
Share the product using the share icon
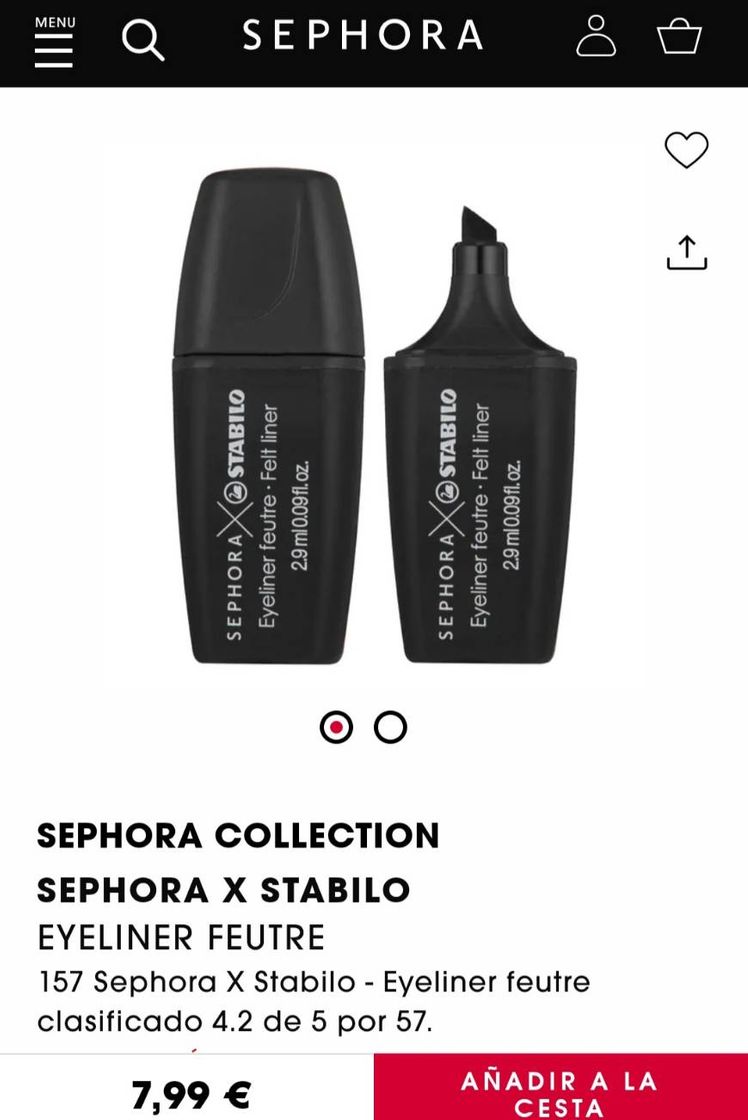point(686,250)
